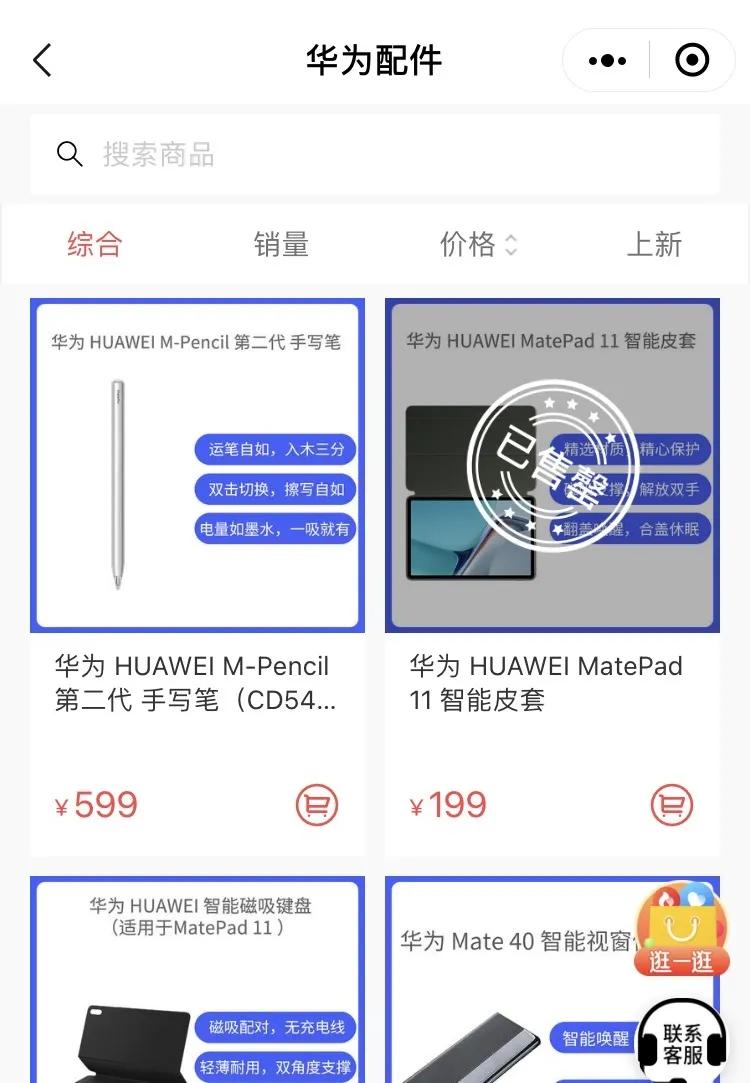Toggle price sorting with the 价格 arrows

coord(510,245)
